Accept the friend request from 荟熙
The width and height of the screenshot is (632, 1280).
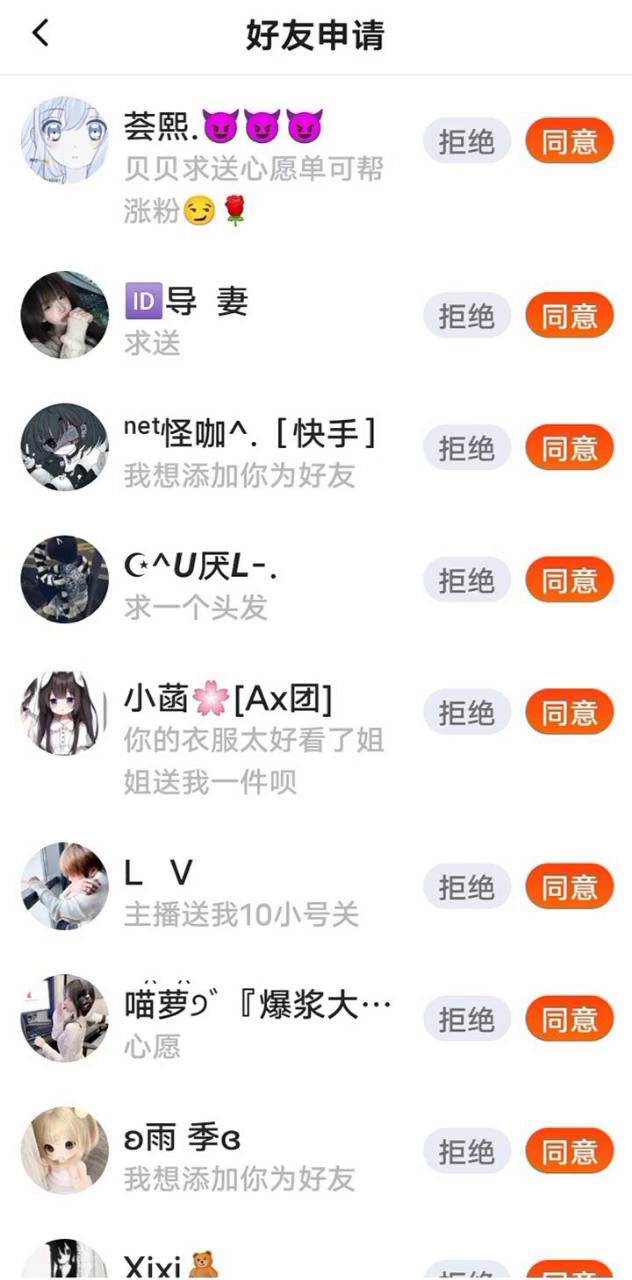(x=569, y=142)
